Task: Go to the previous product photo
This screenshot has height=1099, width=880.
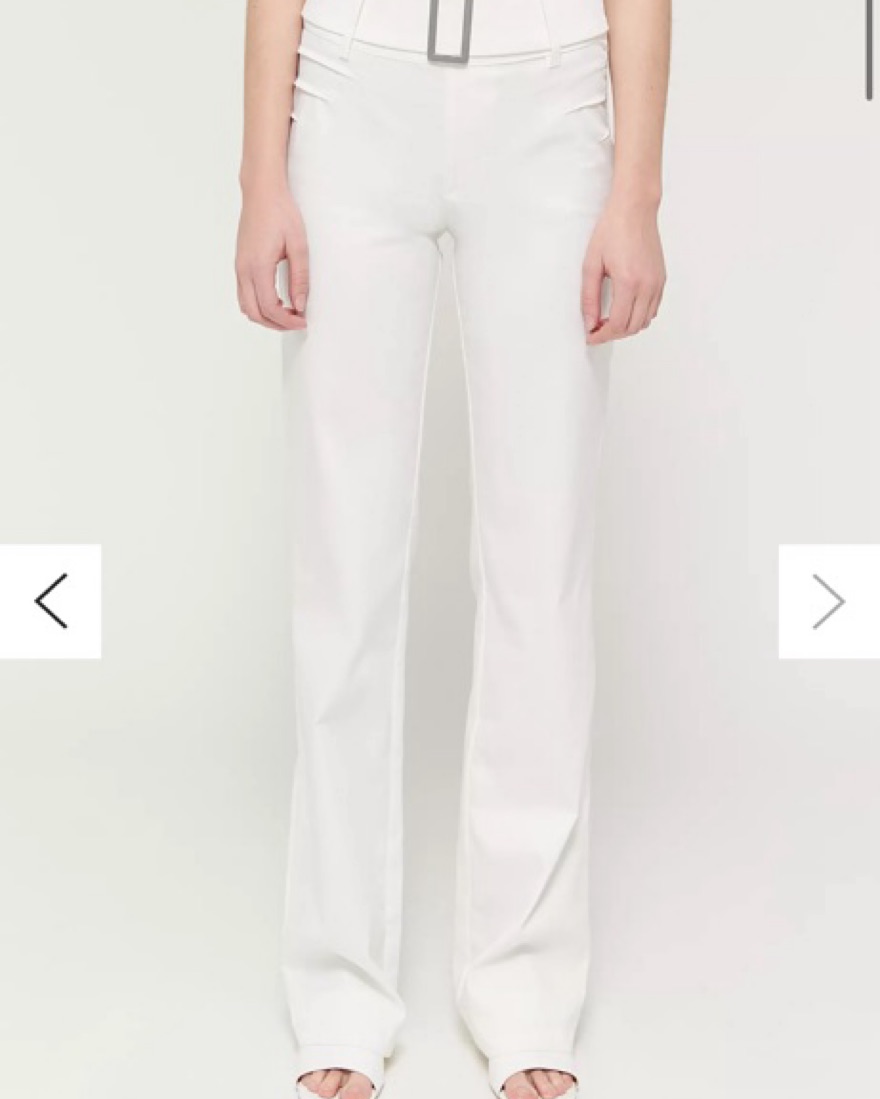Action: (x=50, y=601)
